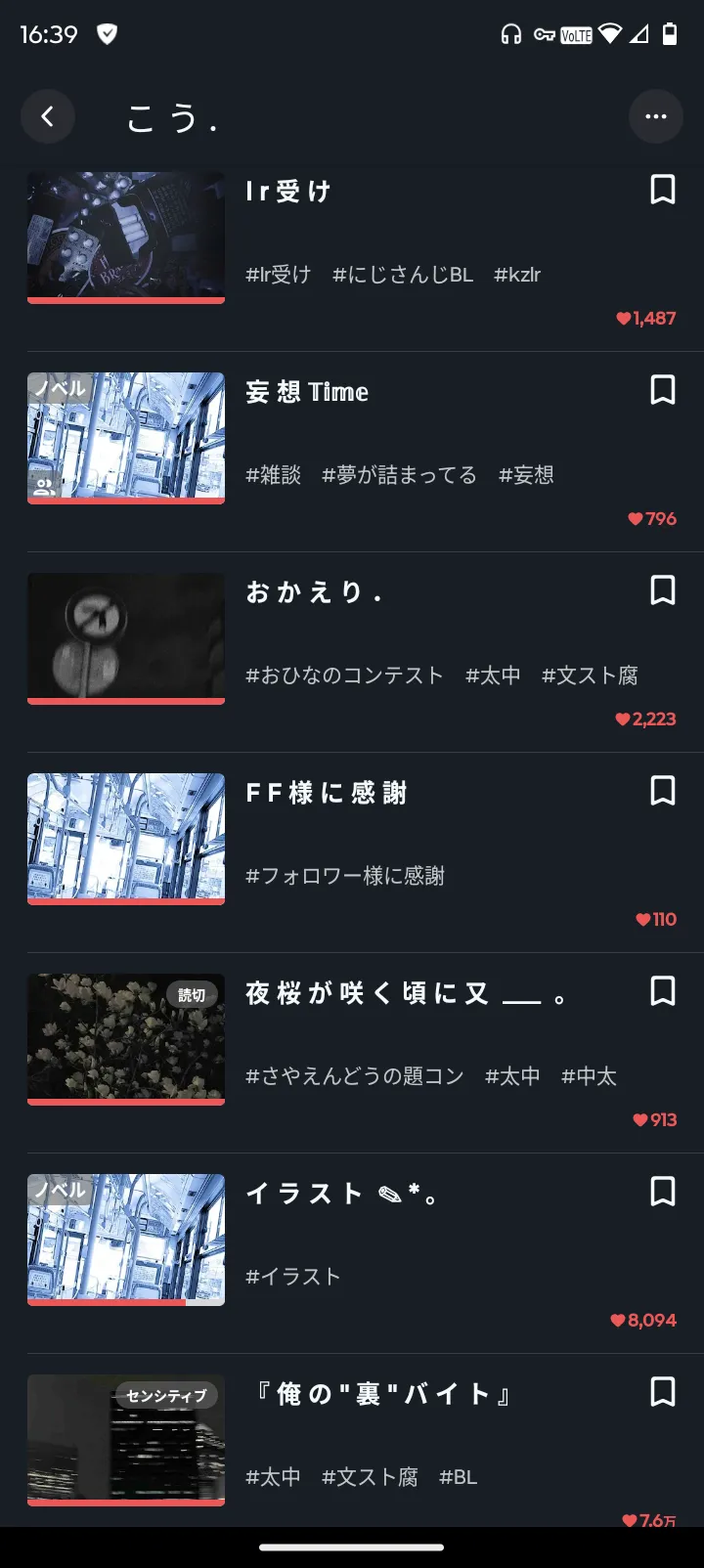Open the おかえり. story thumbnail
The width and height of the screenshot is (704, 1568).
pyautogui.click(x=126, y=637)
